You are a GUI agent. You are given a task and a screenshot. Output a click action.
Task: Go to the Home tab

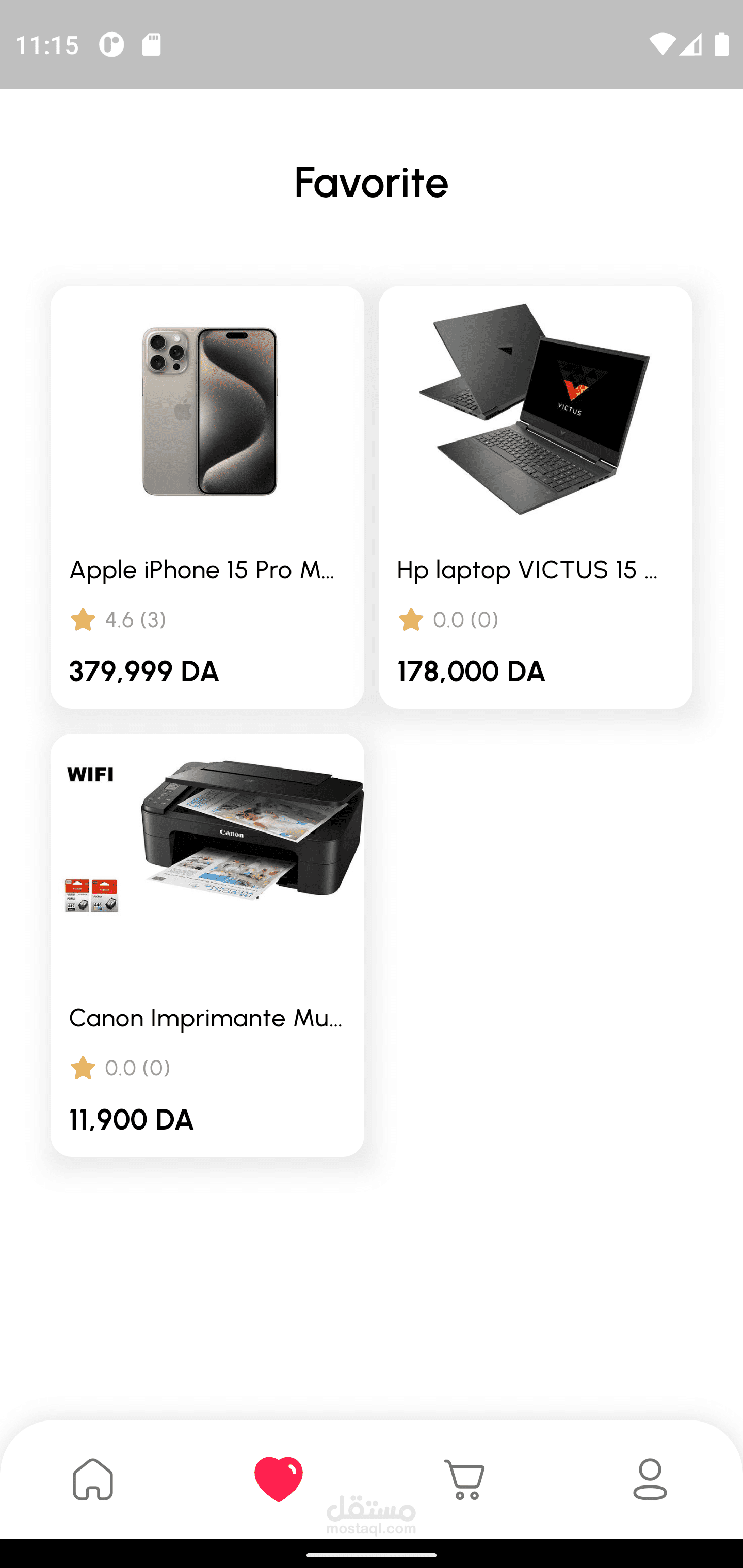pyautogui.click(x=93, y=1479)
